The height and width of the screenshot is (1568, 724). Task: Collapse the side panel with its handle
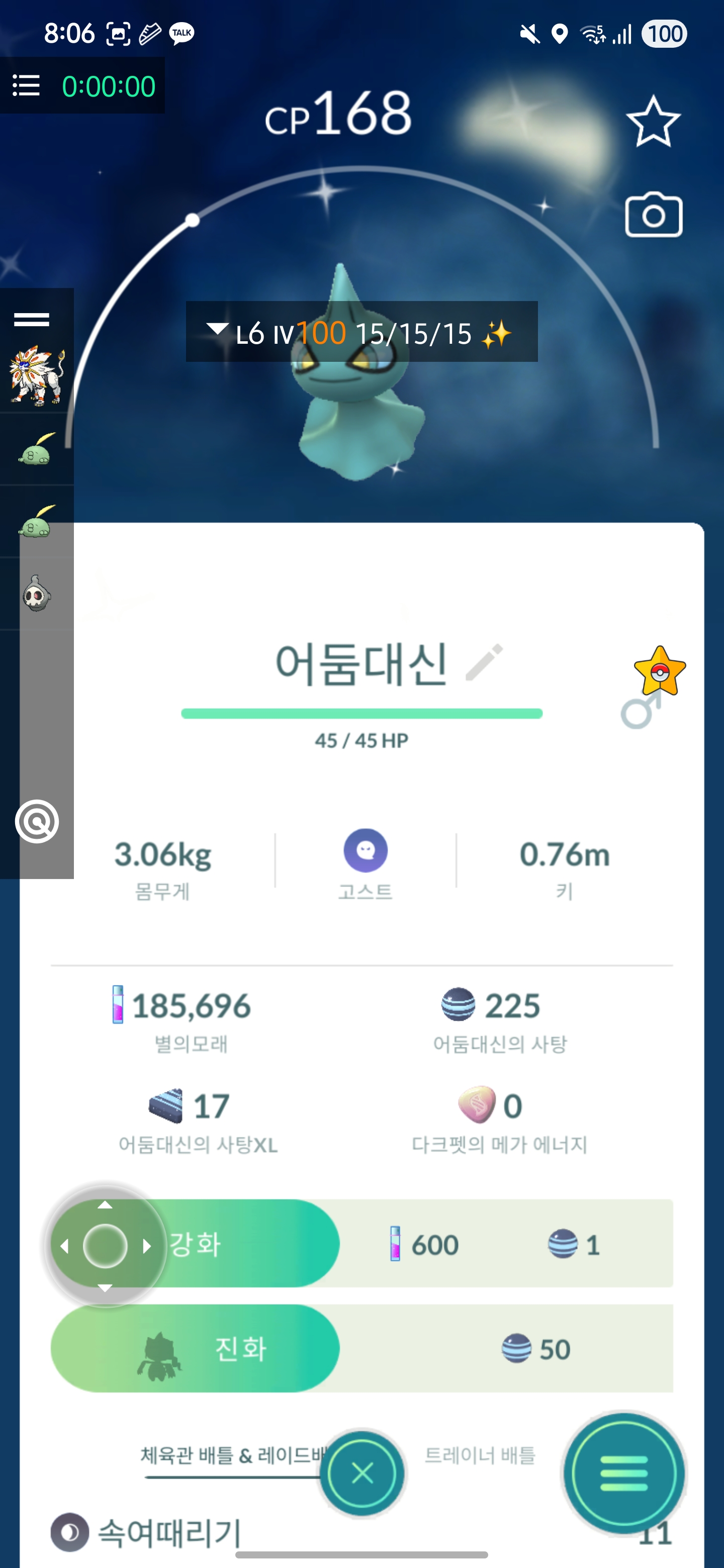click(x=32, y=320)
